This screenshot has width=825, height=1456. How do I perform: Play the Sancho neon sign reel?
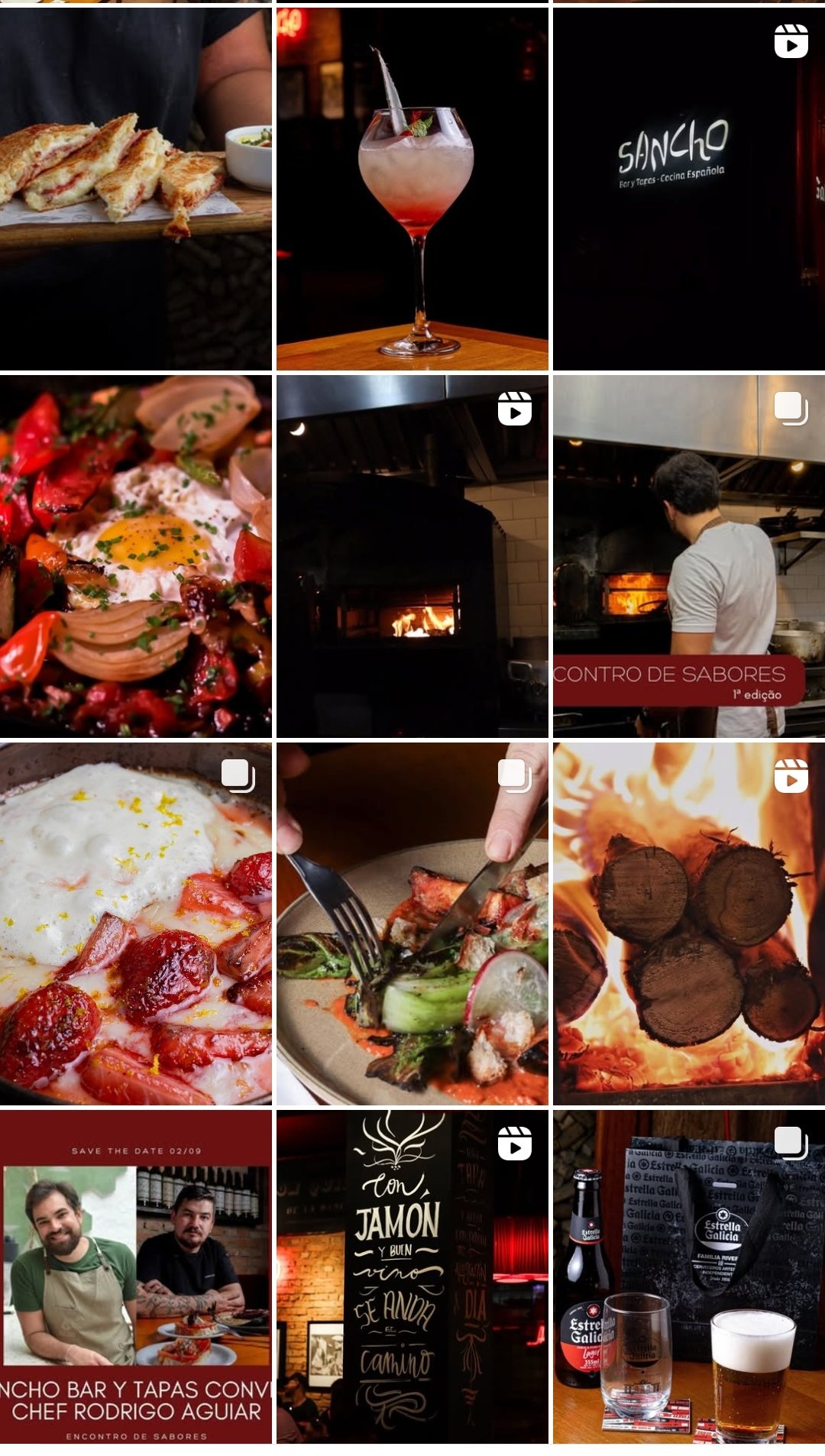(x=688, y=189)
